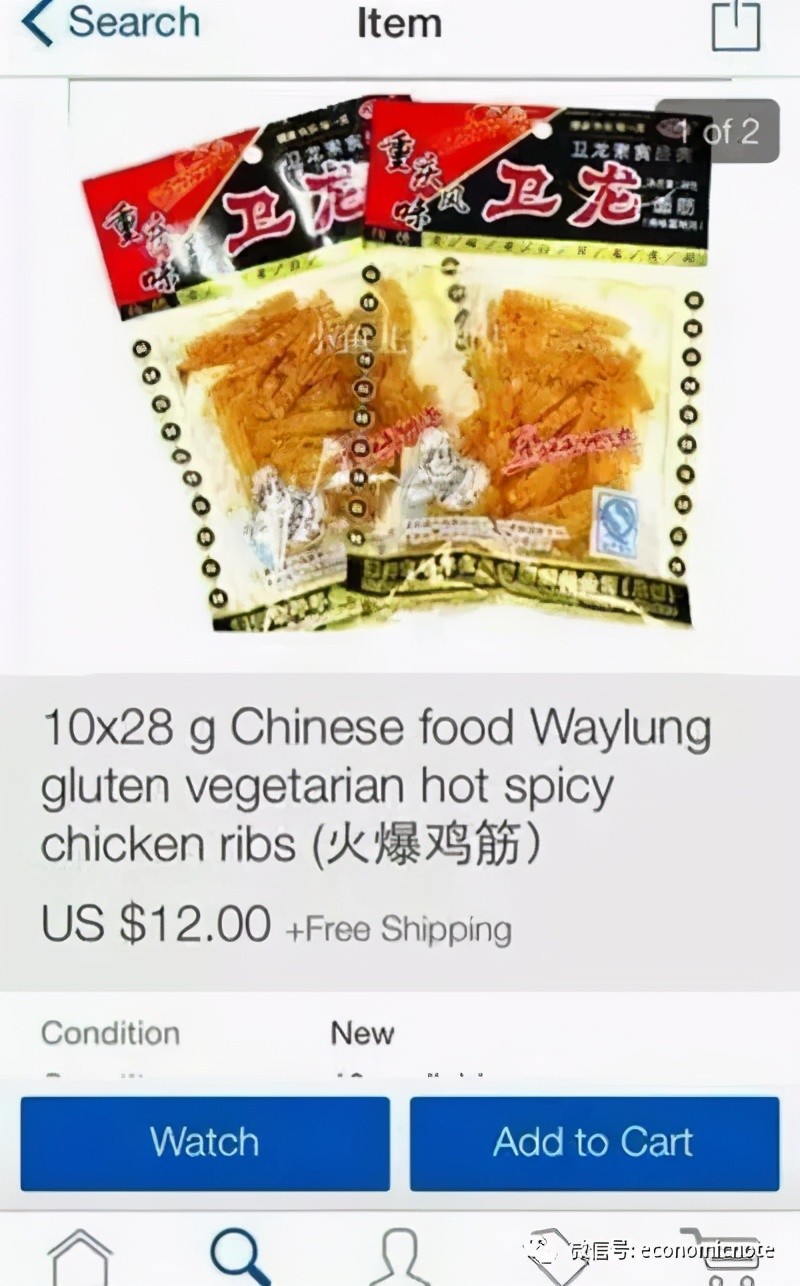Screen dimensions: 800x1286
Task: Open the Waylung product photo
Action: click(400, 370)
